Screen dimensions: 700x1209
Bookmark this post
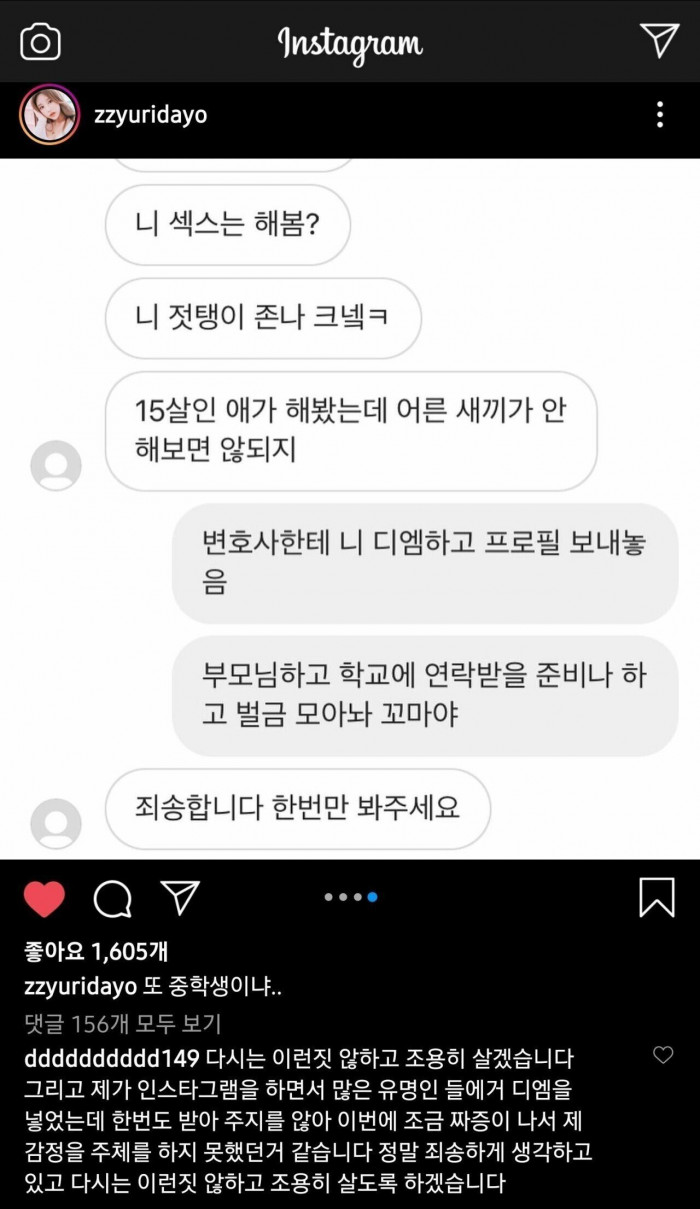click(x=657, y=898)
